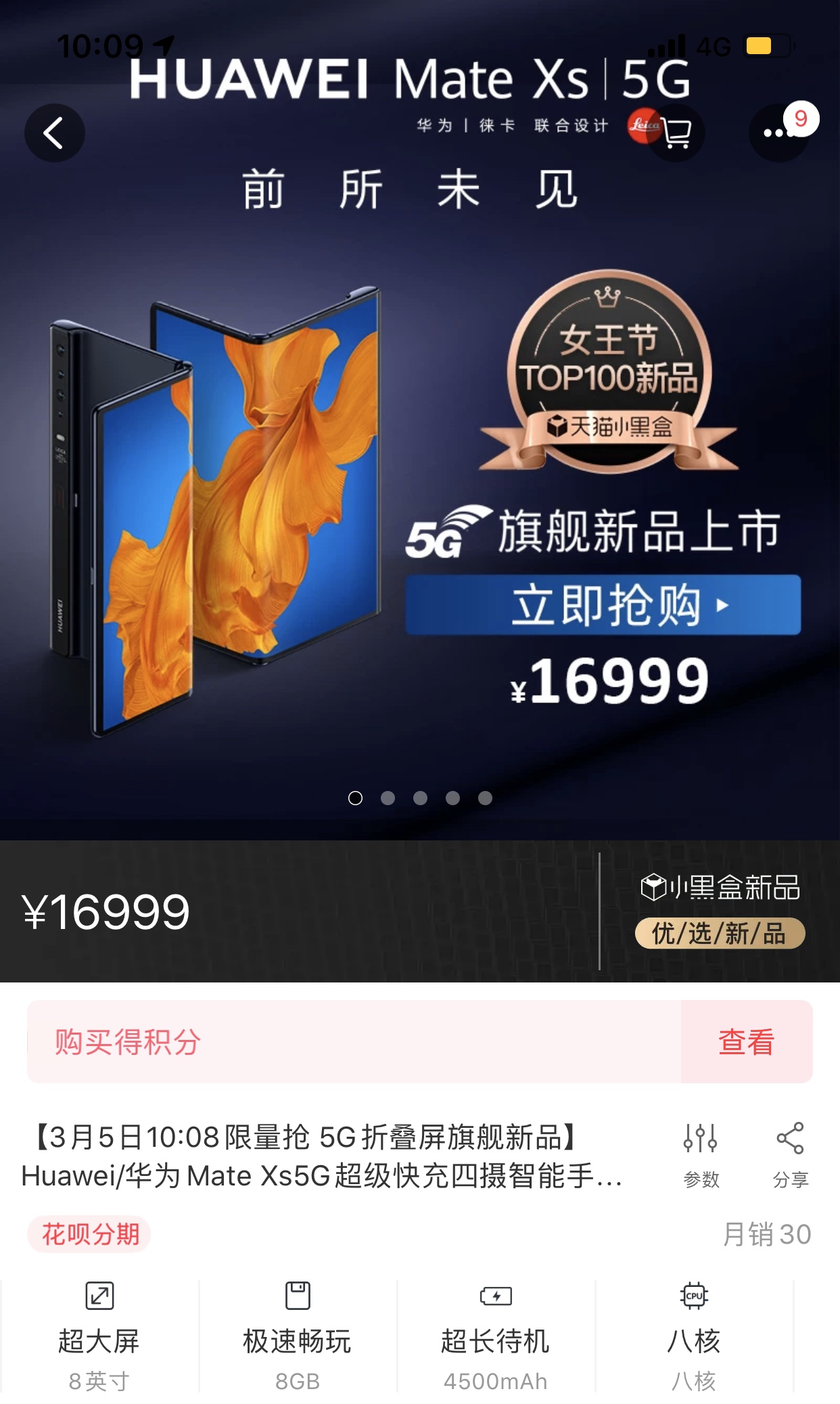Open the Mate Xs product image banner

pyautogui.click(x=419, y=474)
